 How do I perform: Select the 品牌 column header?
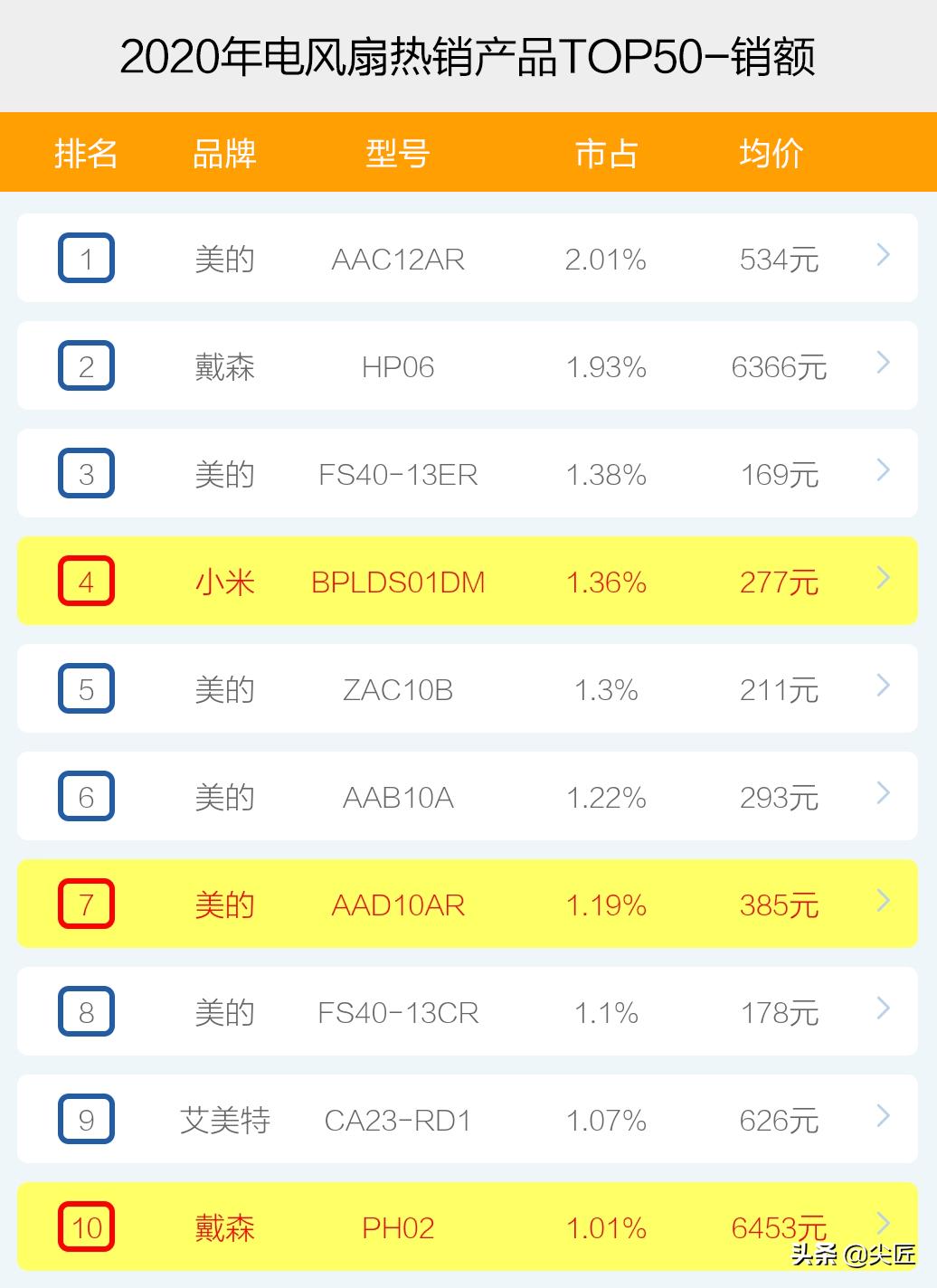point(223,153)
